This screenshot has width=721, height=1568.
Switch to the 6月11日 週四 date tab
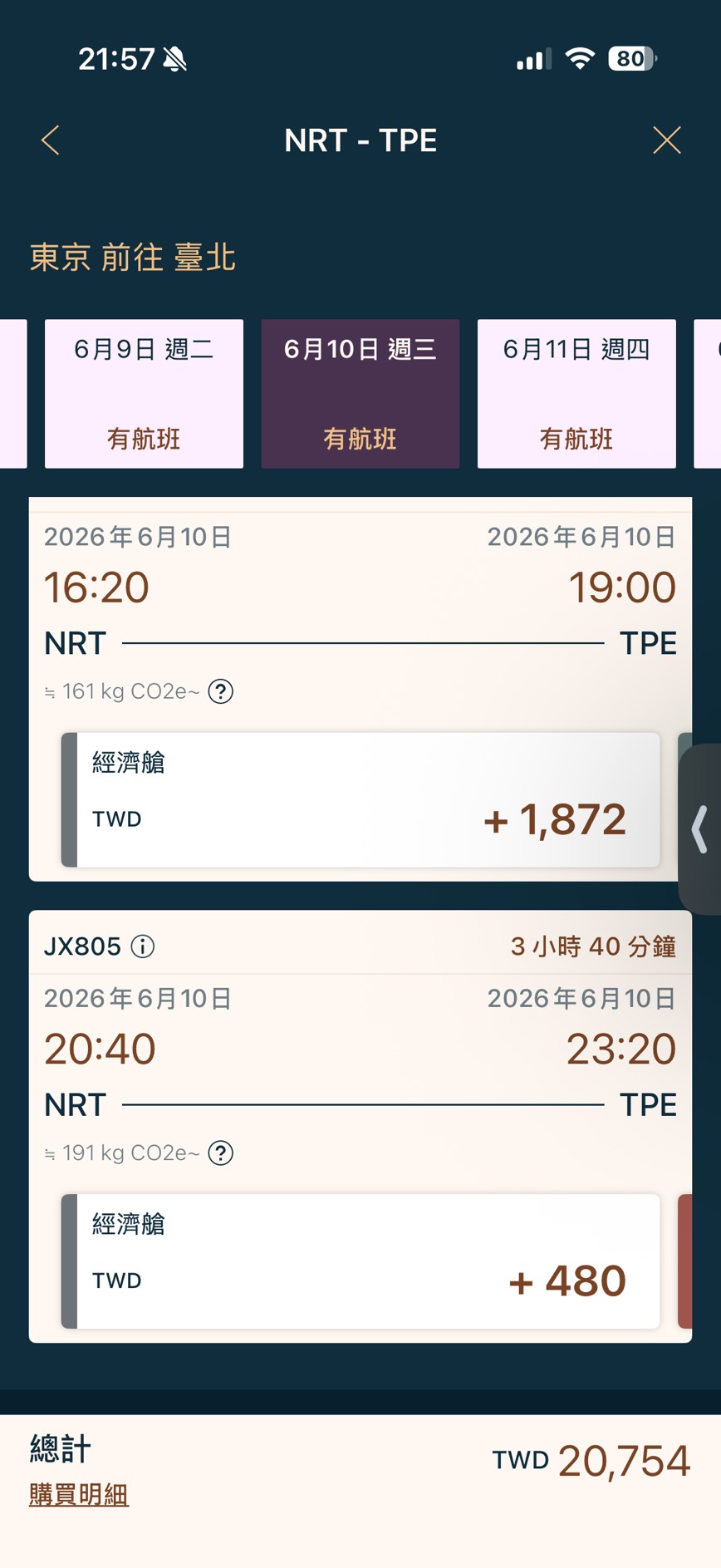click(x=576, y=393)
